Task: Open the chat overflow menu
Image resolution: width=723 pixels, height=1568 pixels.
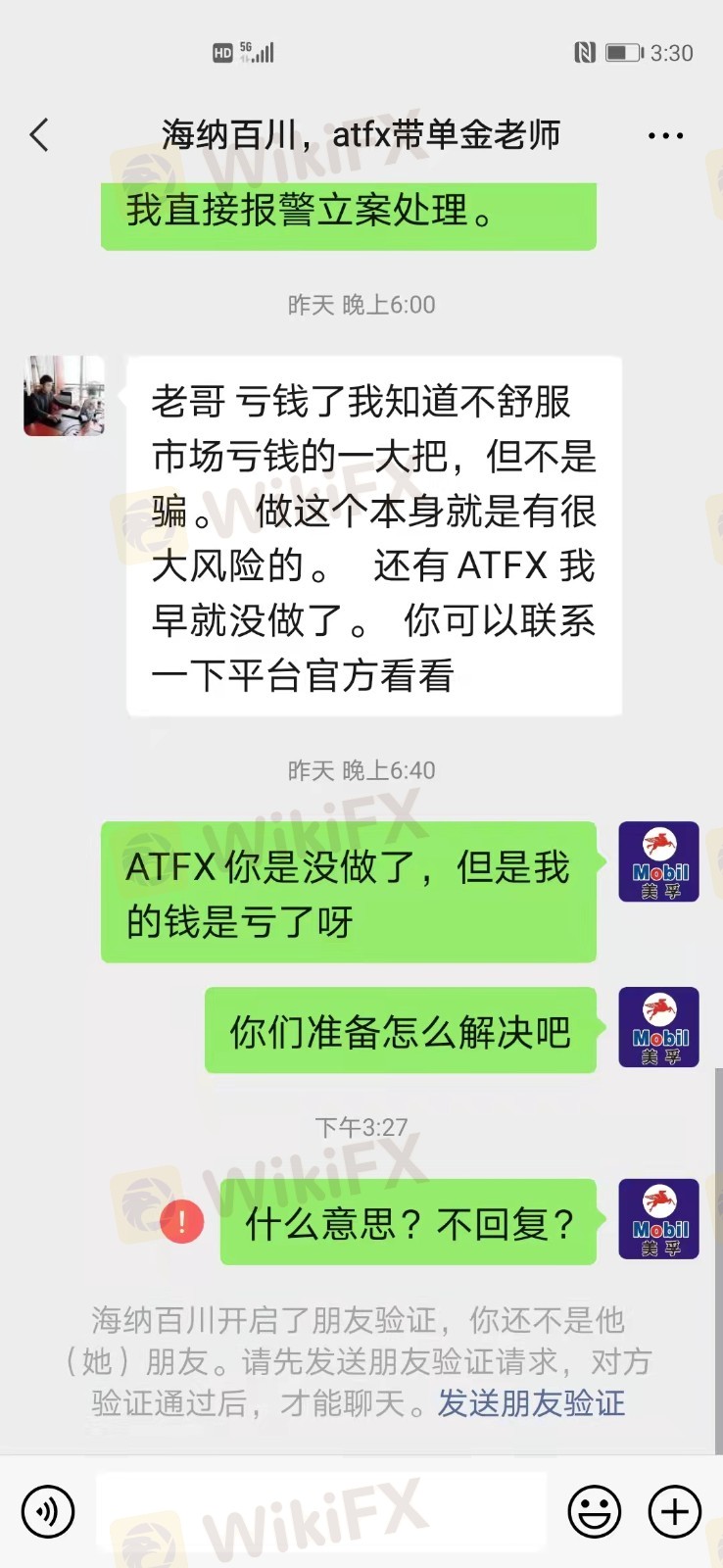Action: pyautogui.click(x=665, y=136)
